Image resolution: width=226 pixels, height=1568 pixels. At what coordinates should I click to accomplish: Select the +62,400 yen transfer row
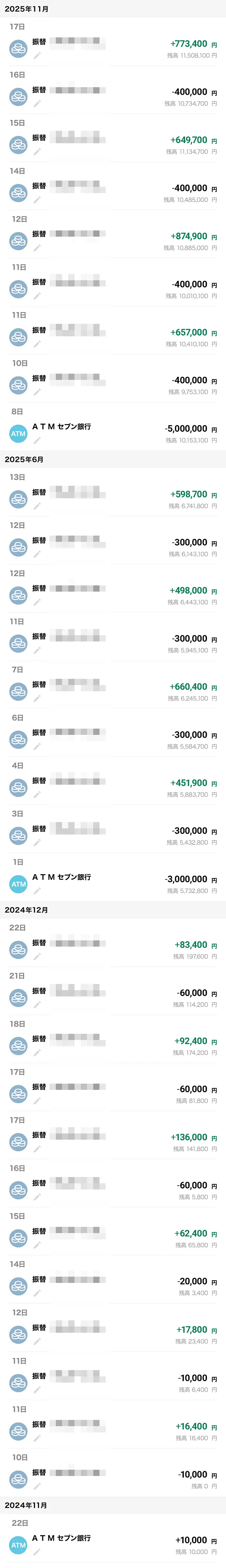click(113, 1238)
